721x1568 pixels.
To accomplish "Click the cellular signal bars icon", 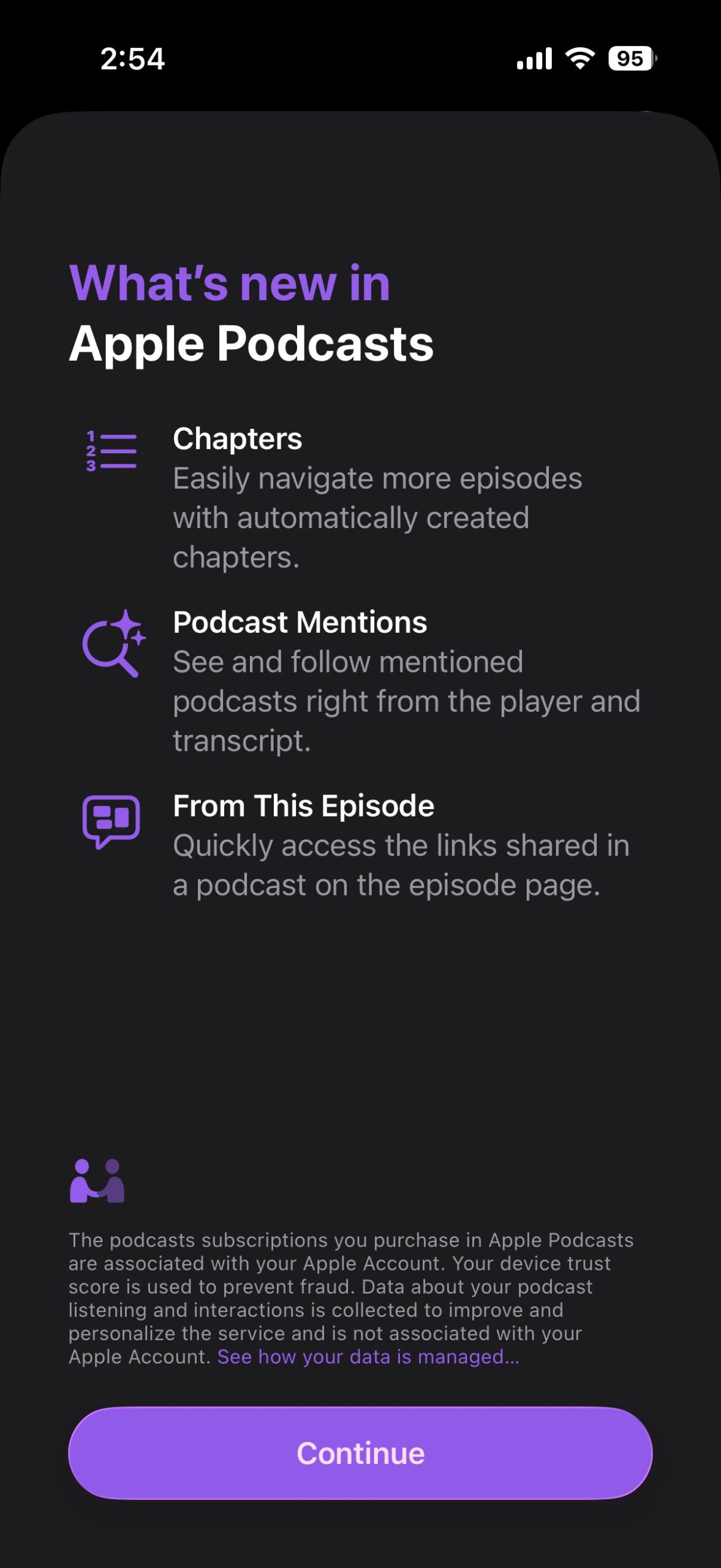I will click(535, 58).
